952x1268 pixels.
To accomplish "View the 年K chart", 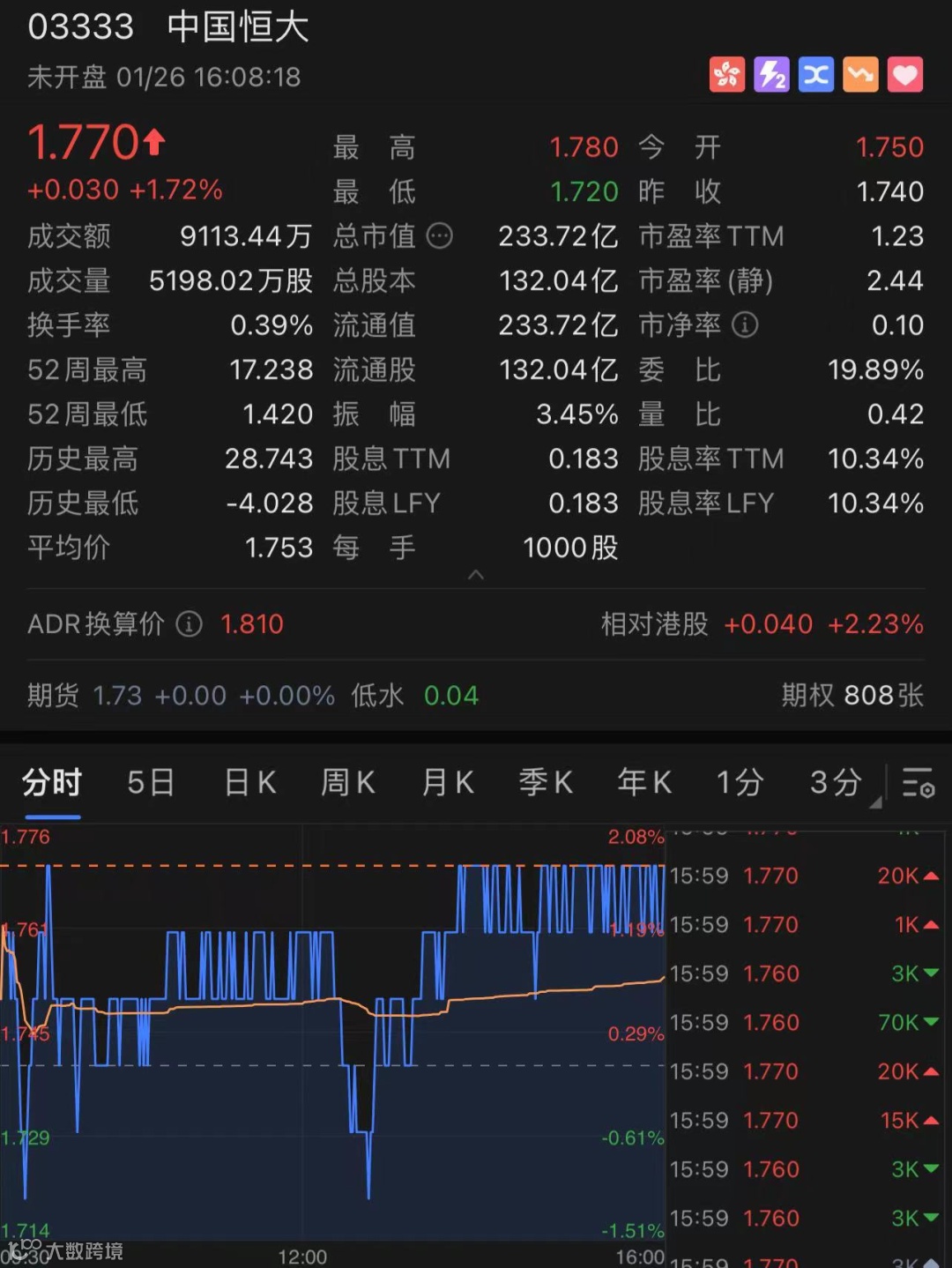I will point(644,782).
